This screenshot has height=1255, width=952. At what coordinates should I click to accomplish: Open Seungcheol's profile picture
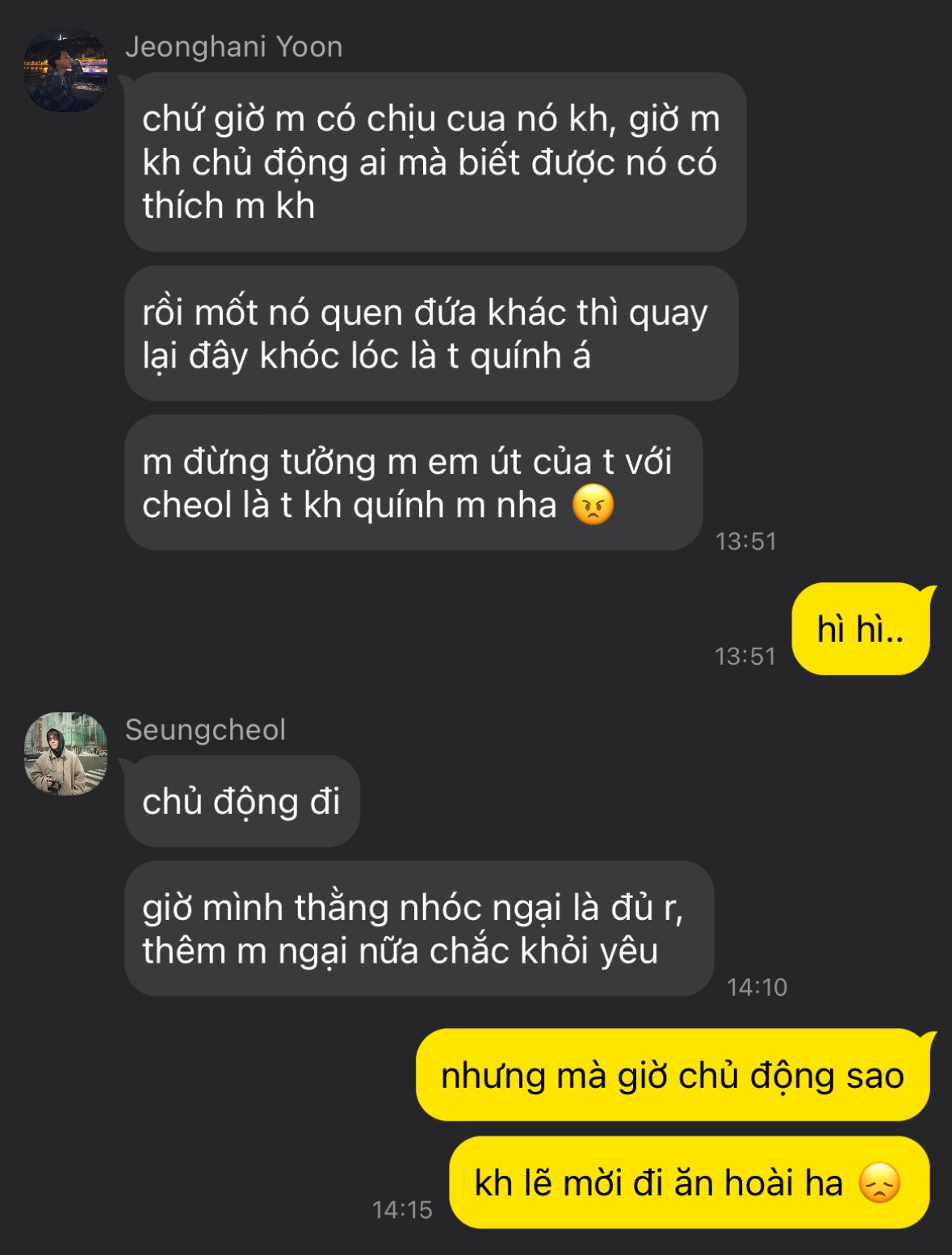[x=65, y=753]
